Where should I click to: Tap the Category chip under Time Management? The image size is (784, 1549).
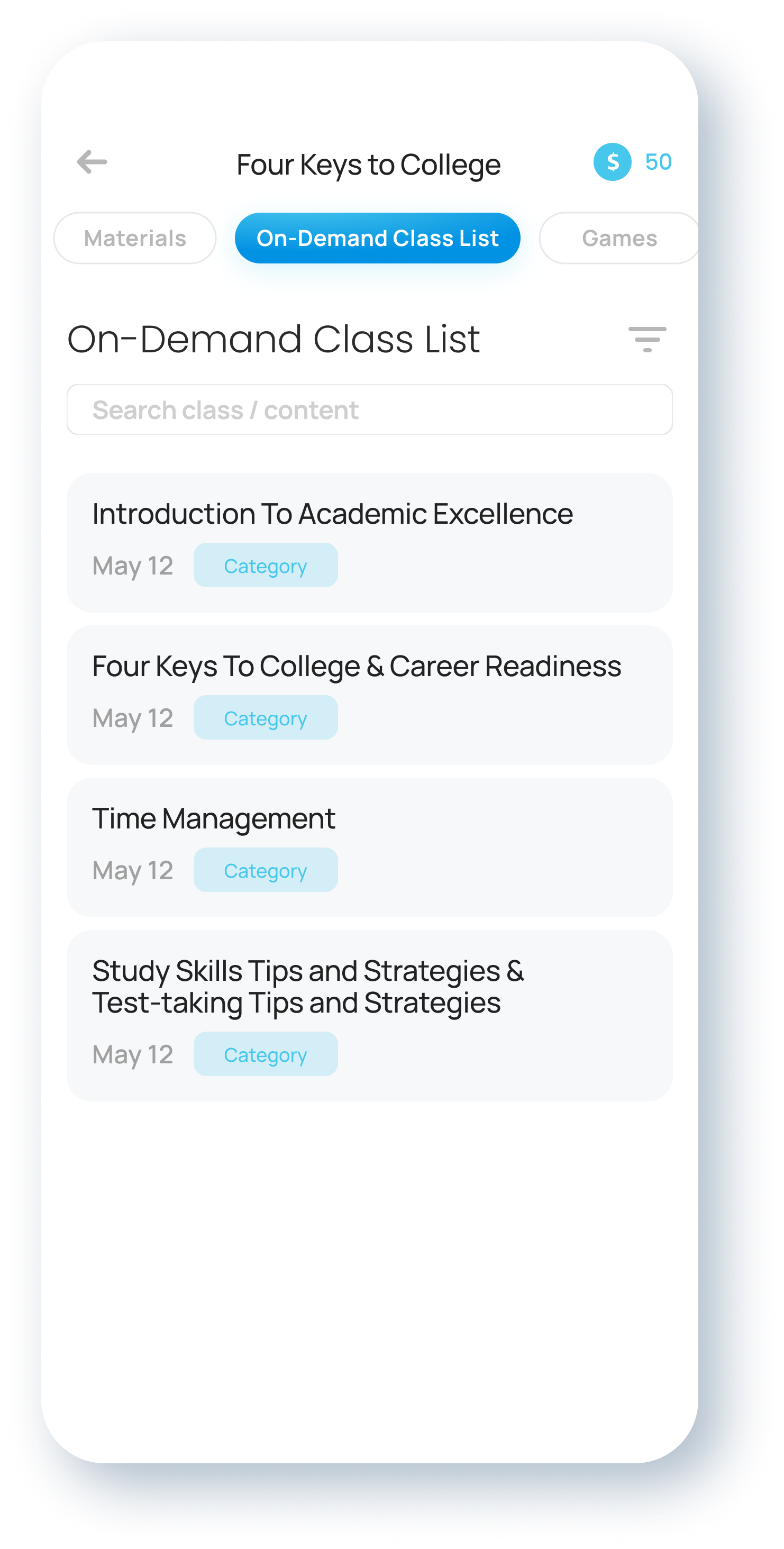click(266, 870)
